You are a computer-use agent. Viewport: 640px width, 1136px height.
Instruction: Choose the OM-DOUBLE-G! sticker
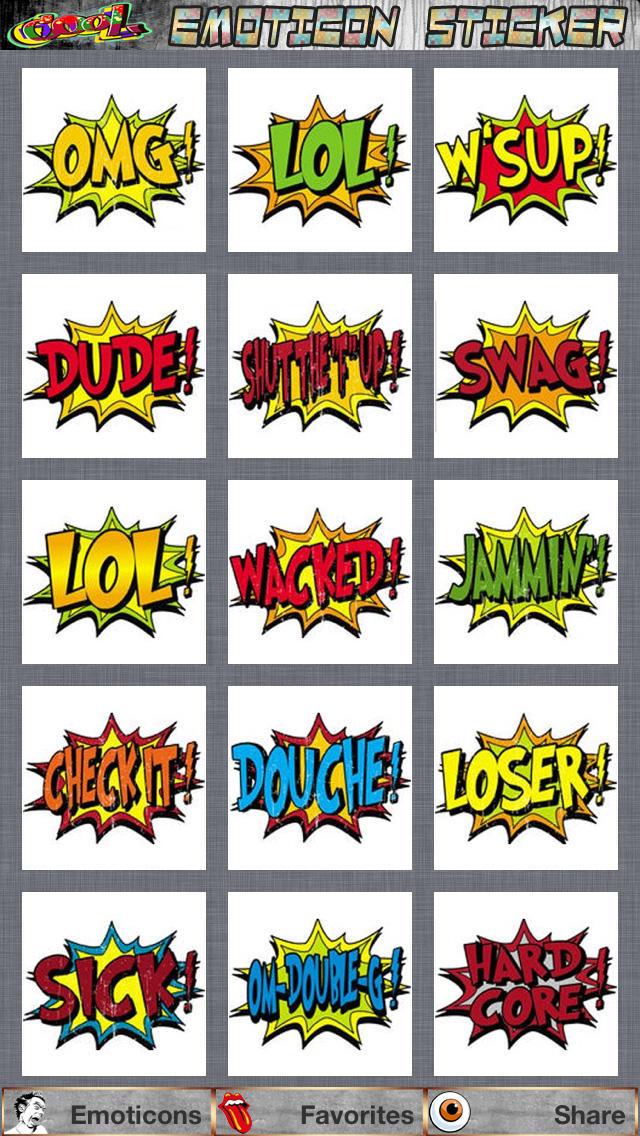pos(320,984)
